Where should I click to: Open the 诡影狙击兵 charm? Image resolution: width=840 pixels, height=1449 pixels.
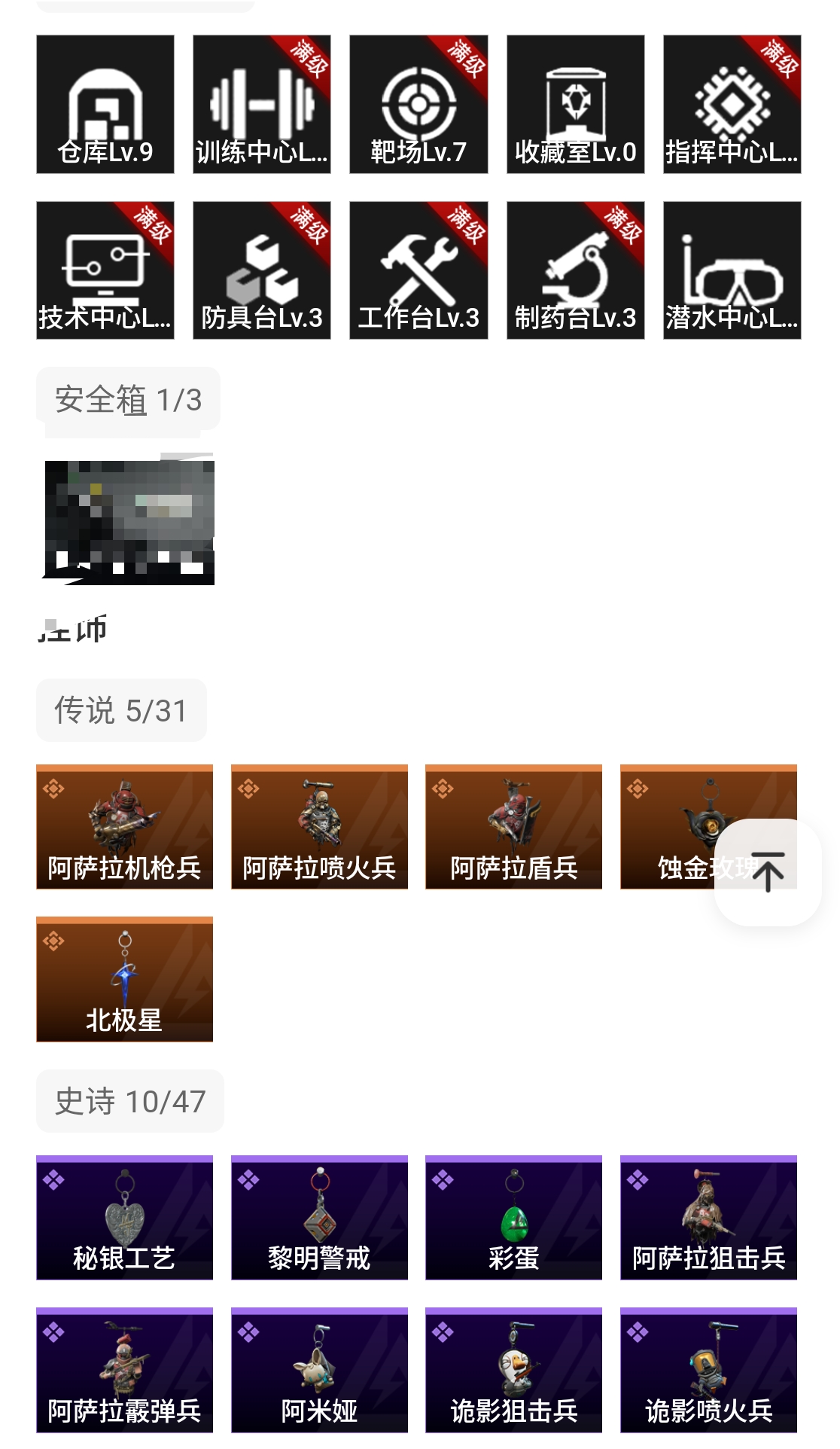coord(513,1370)
